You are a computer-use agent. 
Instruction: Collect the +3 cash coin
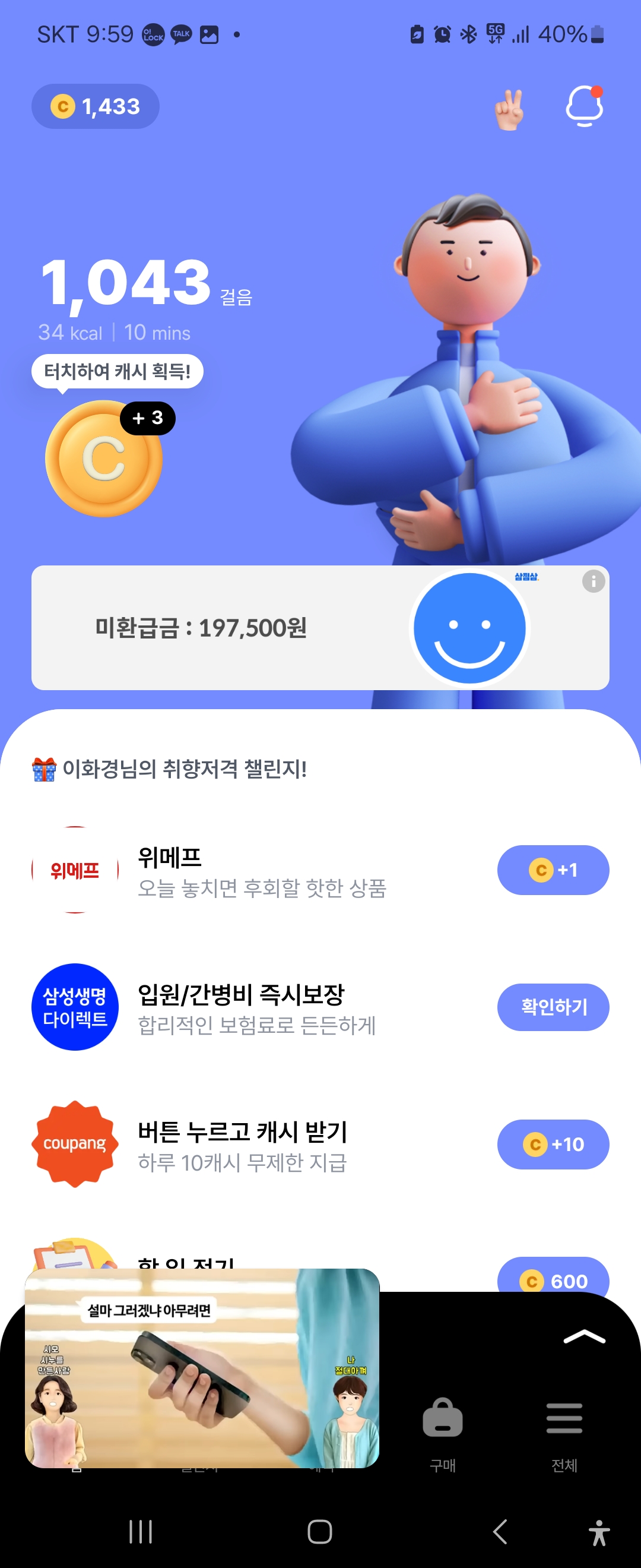coord(103,459)
